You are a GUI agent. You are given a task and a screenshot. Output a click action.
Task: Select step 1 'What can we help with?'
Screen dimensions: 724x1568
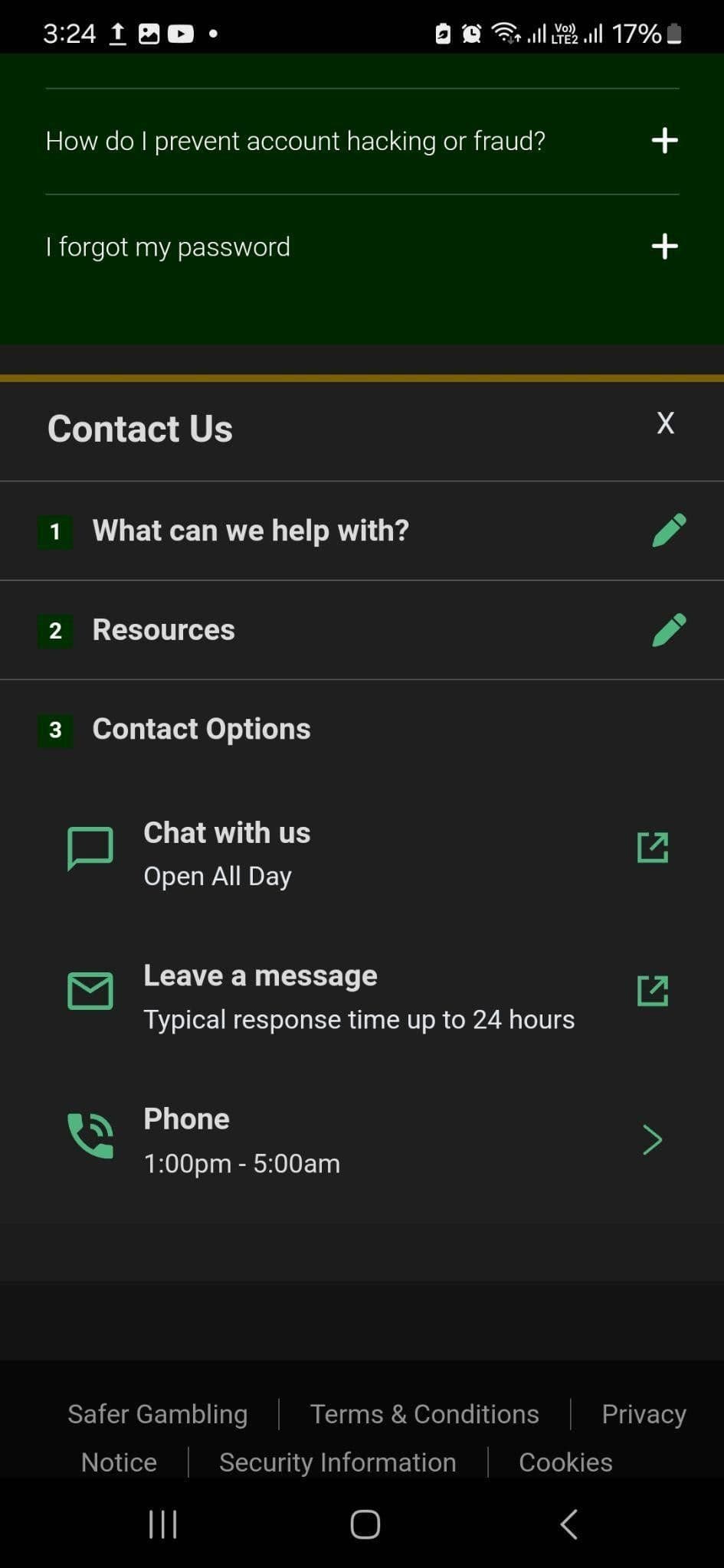pos(251,530)
